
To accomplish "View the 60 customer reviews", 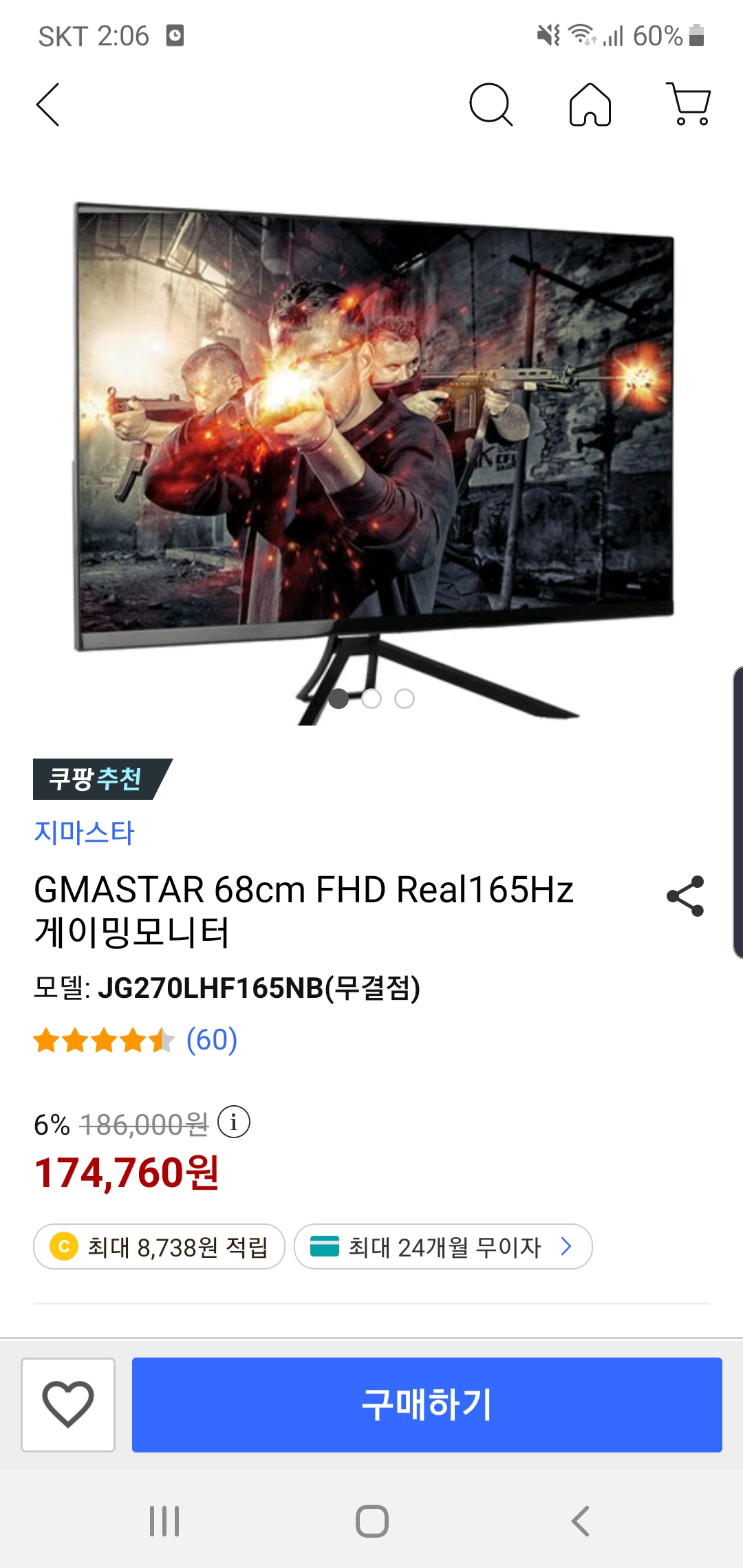I will (211, 1040).
